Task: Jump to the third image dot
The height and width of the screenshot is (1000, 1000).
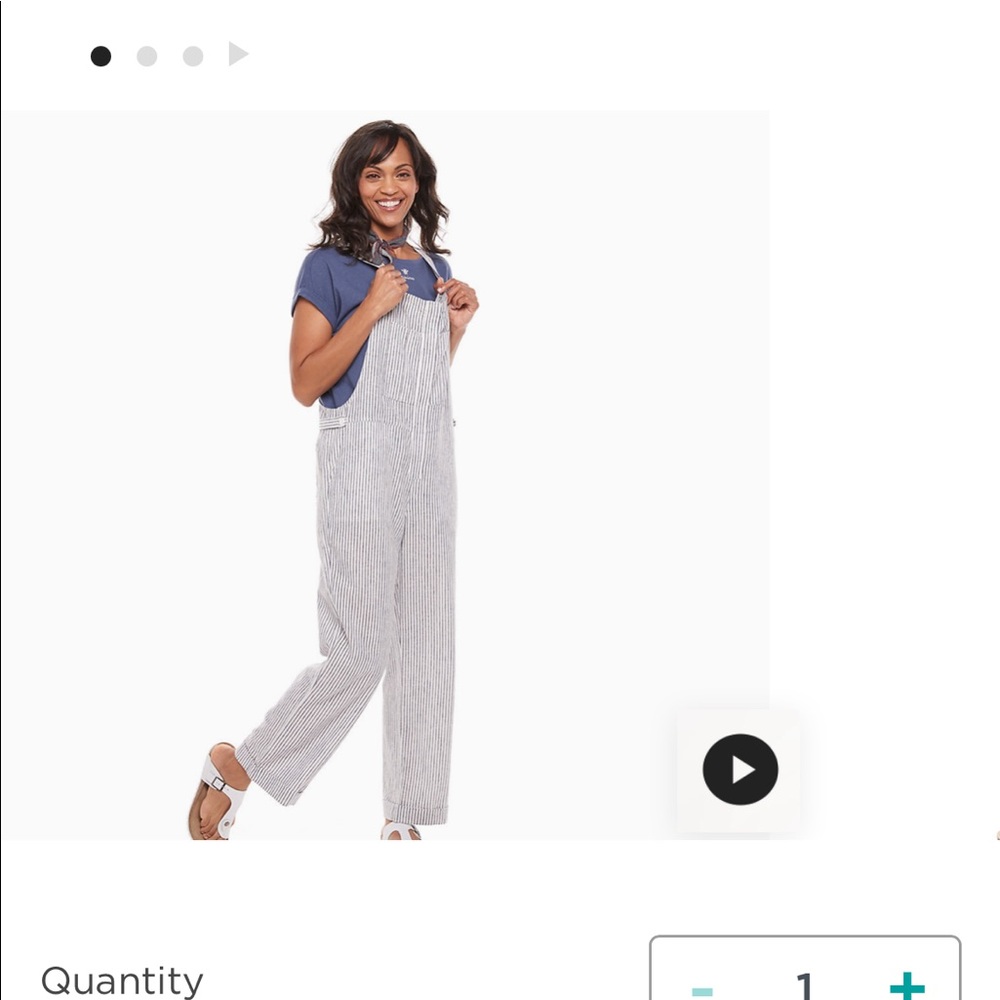Action: [x=193, y=56]
